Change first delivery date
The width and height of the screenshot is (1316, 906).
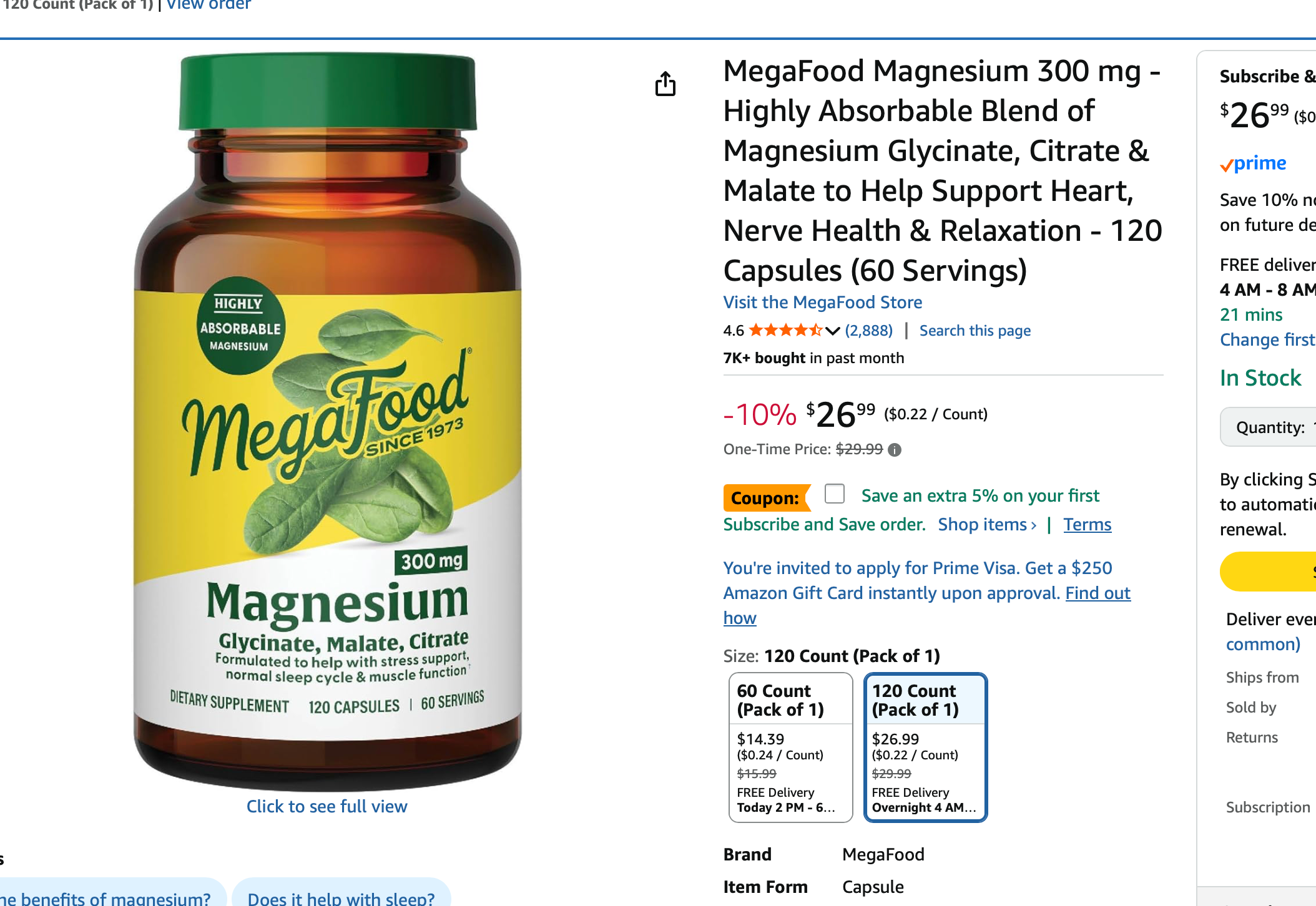point(1267,340)
